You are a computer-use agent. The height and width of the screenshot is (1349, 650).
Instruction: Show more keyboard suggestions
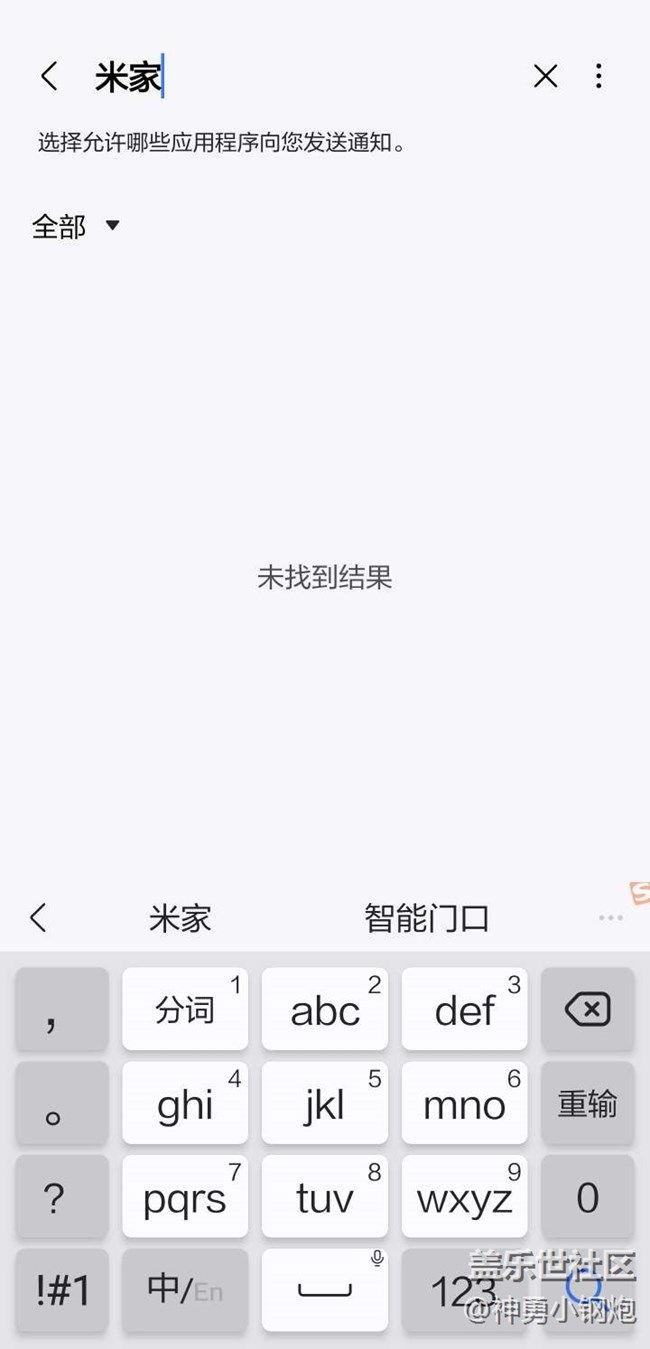pyautogui.click(x=610, y=917)
